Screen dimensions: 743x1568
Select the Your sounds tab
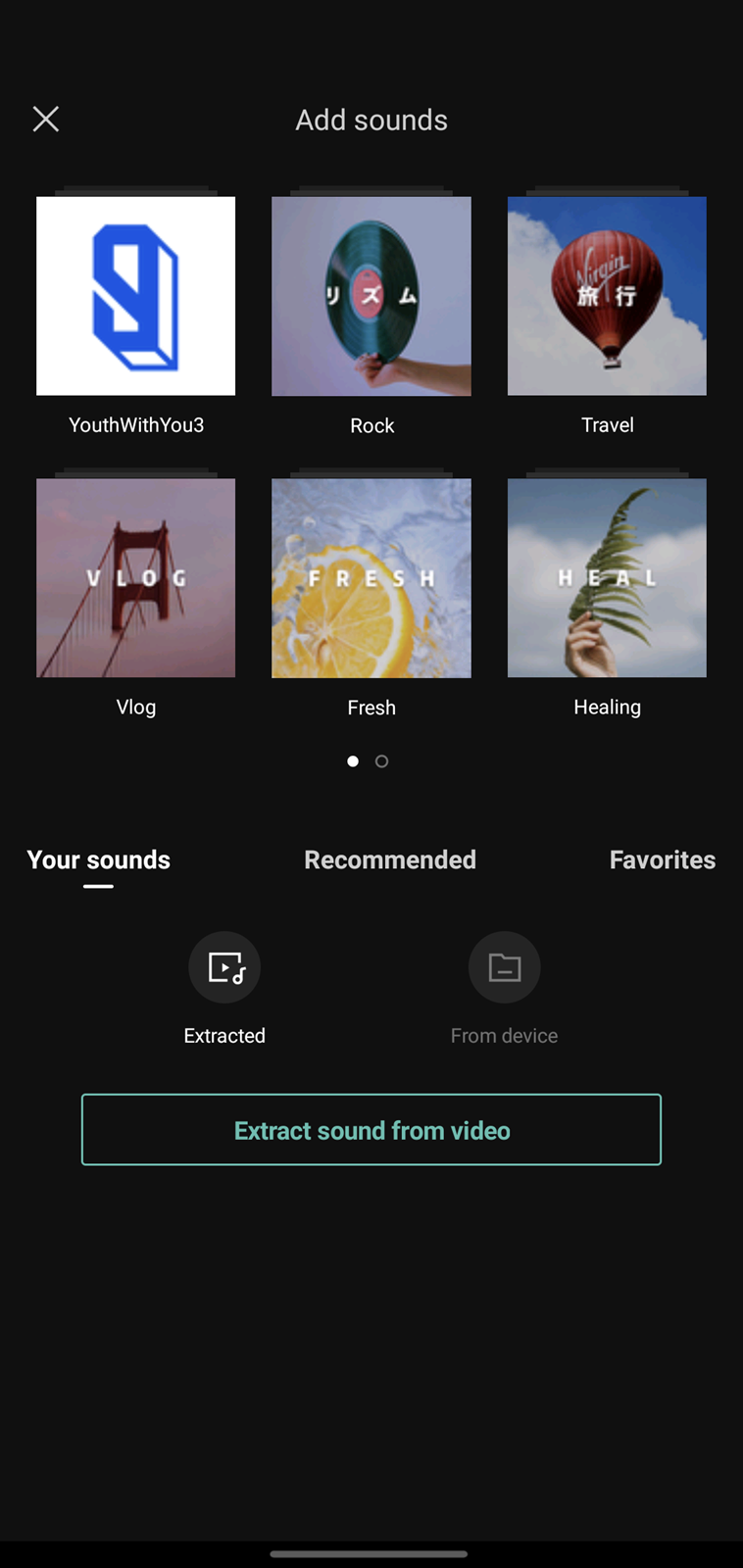pos(99,859)
